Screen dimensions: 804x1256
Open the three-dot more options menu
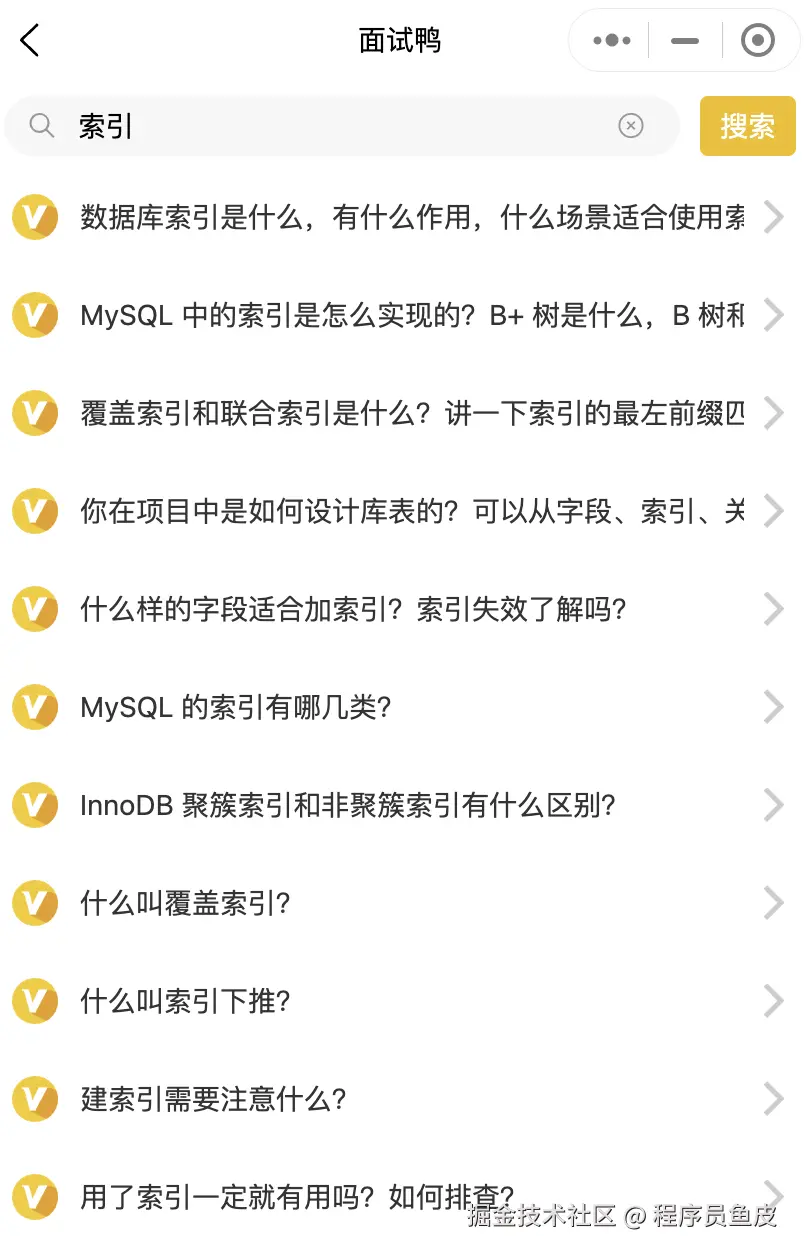point(610,41)
